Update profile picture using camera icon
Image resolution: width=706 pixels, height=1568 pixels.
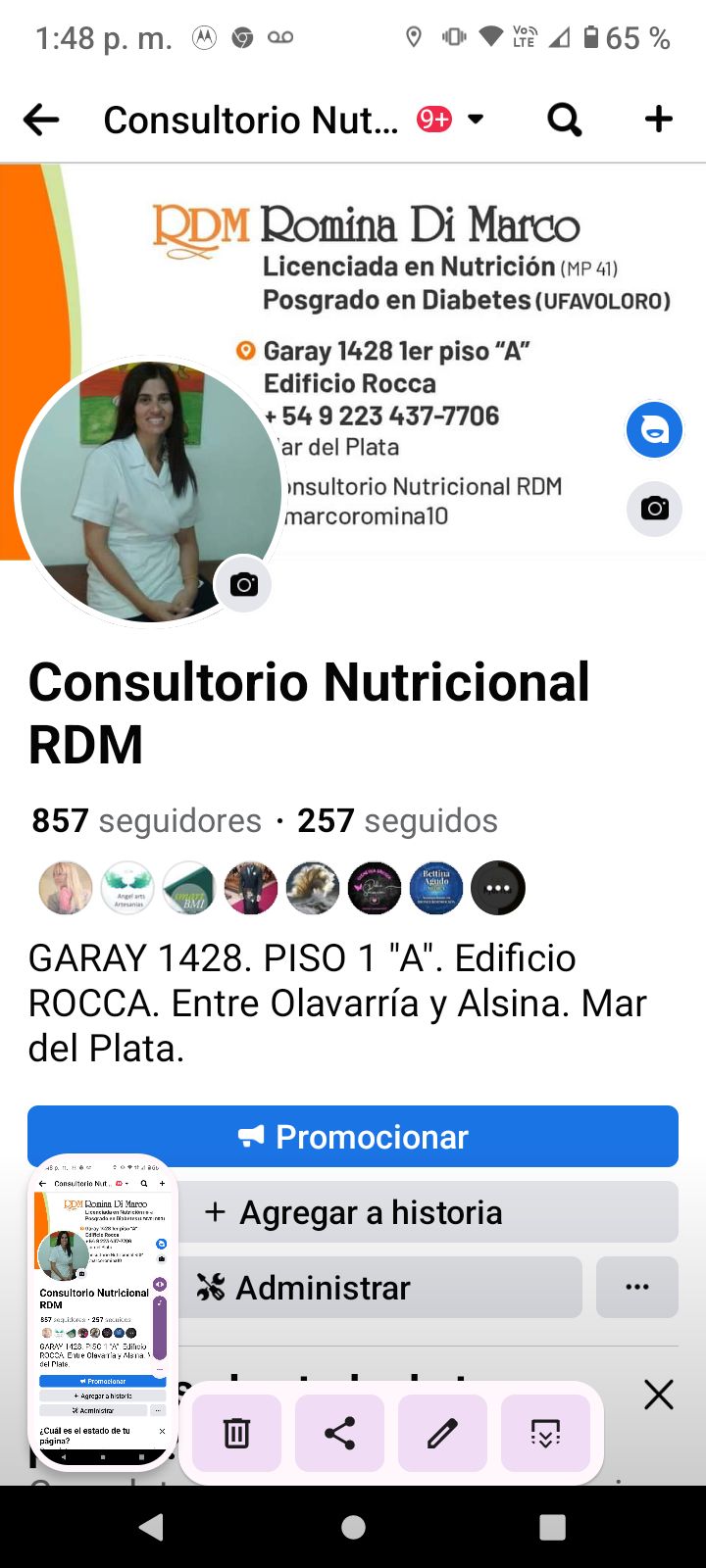click(242, 584)
